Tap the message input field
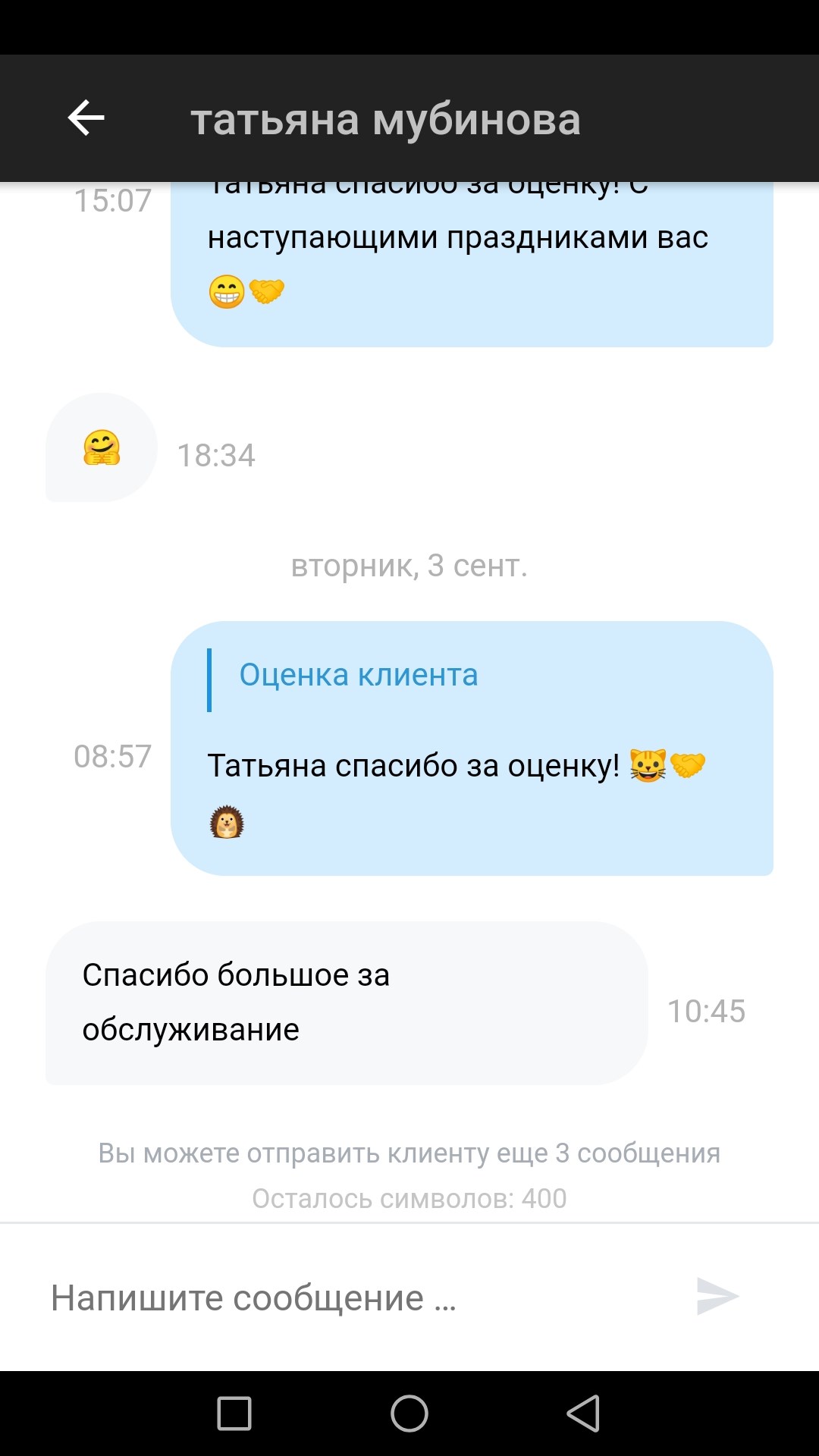 click(x=356, y=1298)
